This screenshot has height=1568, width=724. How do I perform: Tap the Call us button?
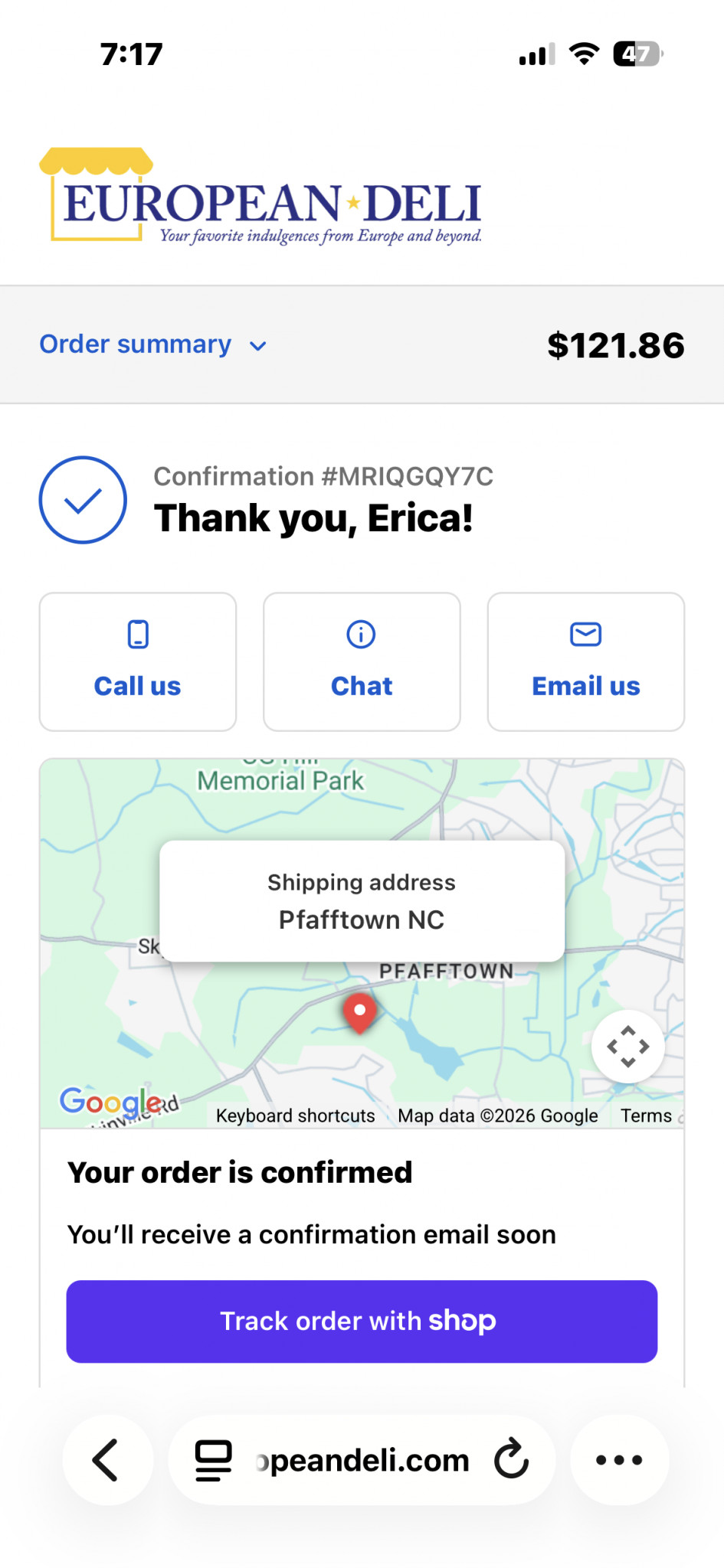(x=138, y=661)
